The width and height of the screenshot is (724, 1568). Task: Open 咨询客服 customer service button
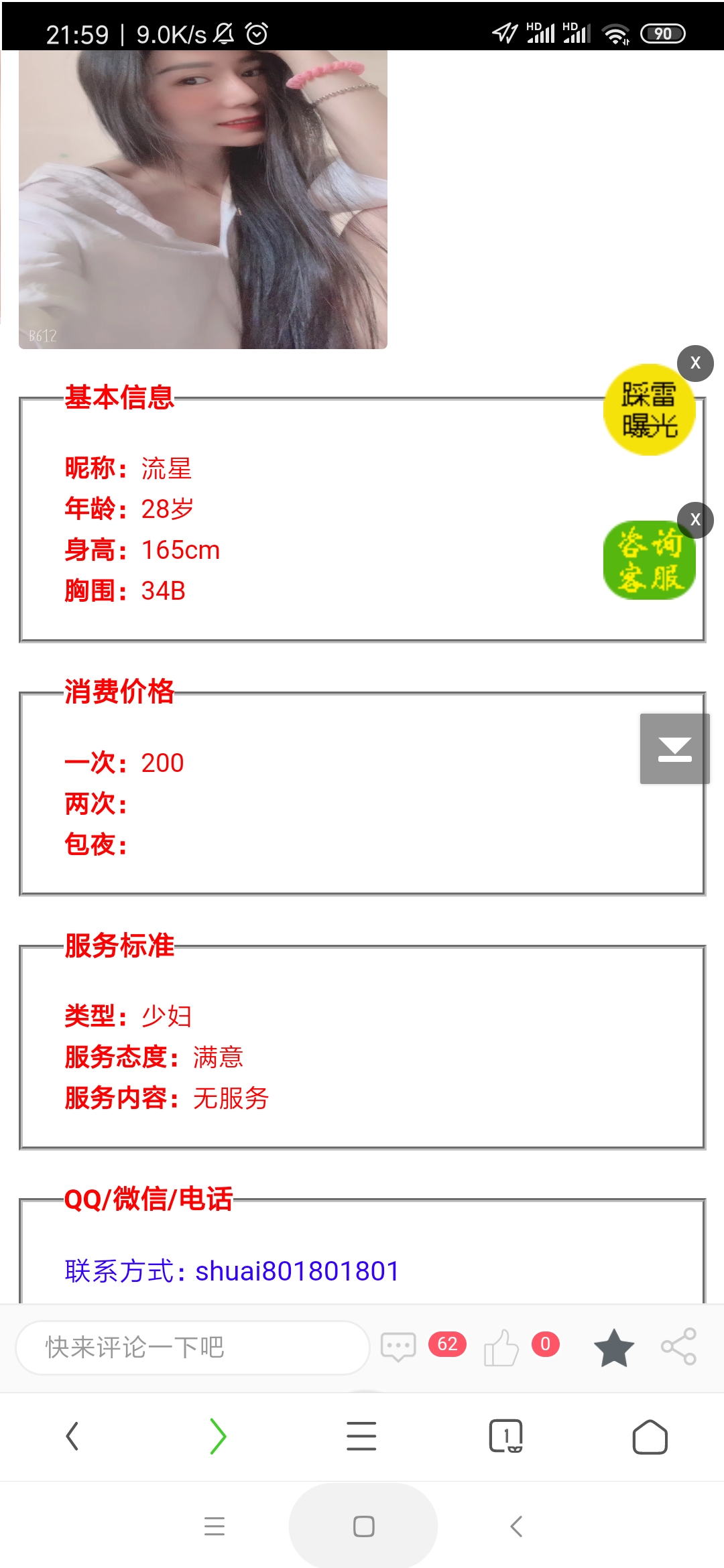(648, 561)
